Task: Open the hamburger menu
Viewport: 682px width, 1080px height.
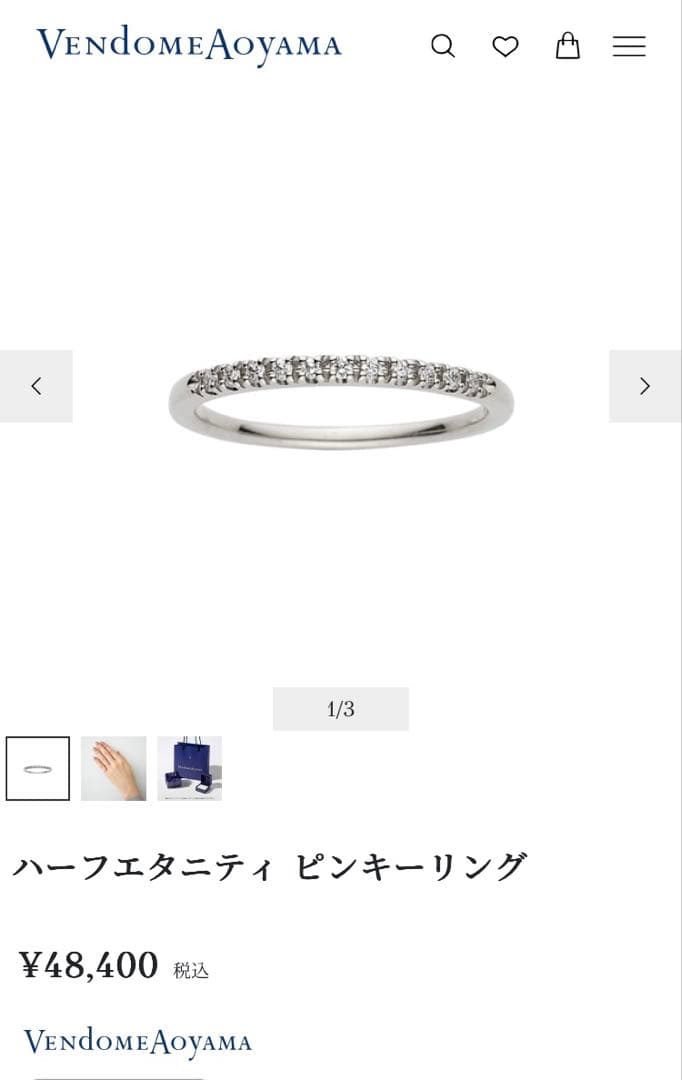Action: (629, 46)
